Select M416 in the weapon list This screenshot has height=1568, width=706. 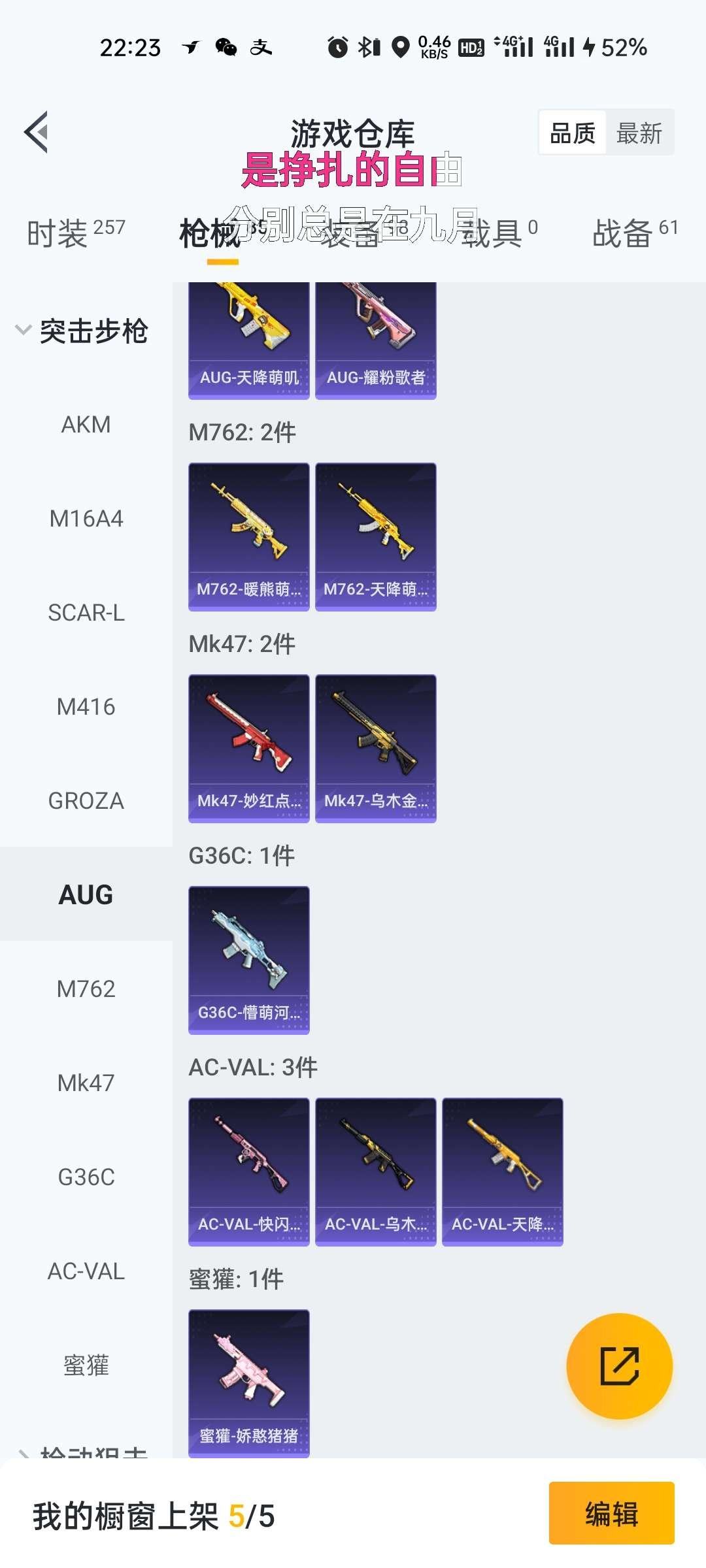pos(86,707)
